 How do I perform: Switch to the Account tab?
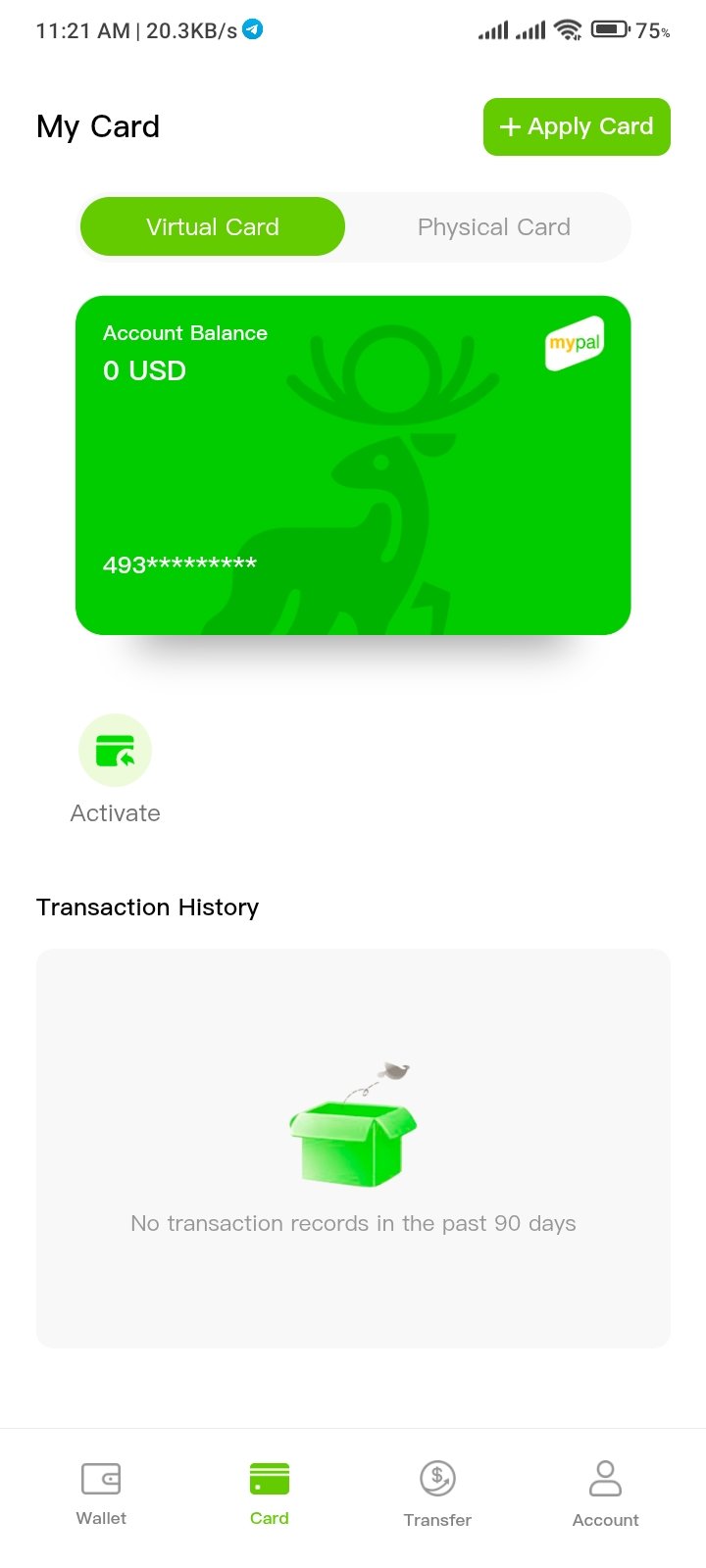(605, 1494)
